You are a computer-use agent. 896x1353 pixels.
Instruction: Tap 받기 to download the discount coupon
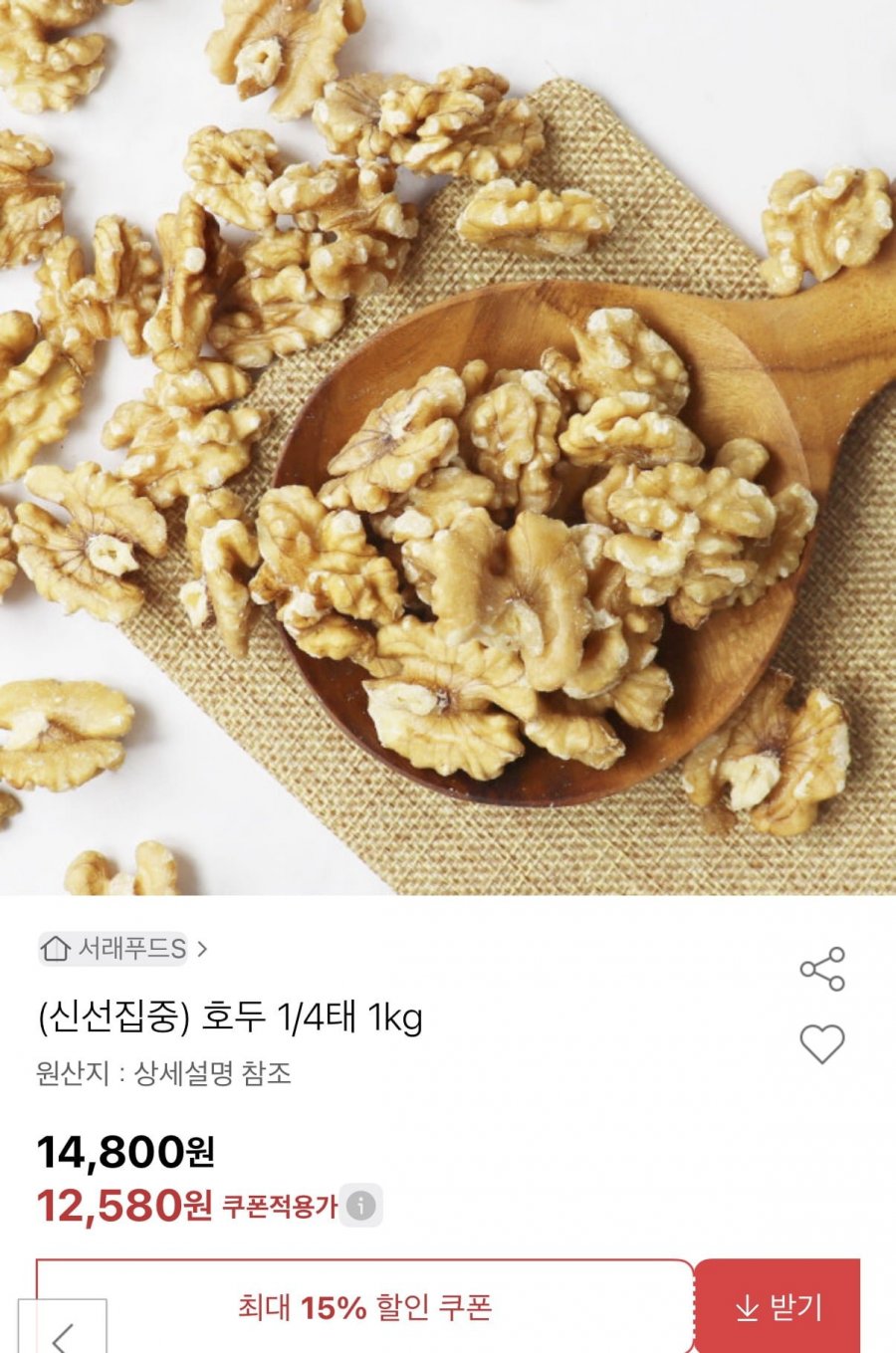(x=778, y=1306)
